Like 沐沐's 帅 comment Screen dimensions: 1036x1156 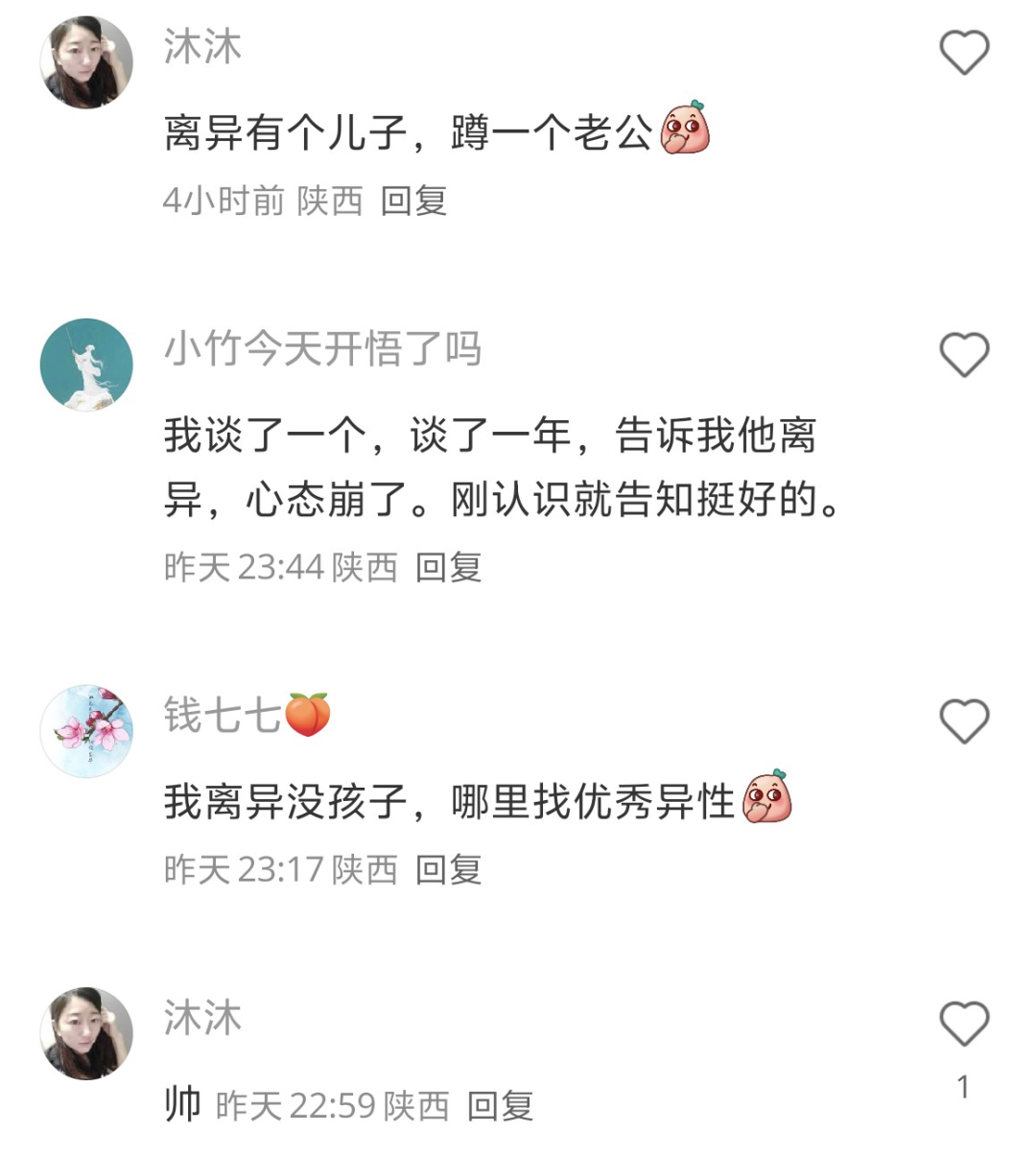[963, 1025]
